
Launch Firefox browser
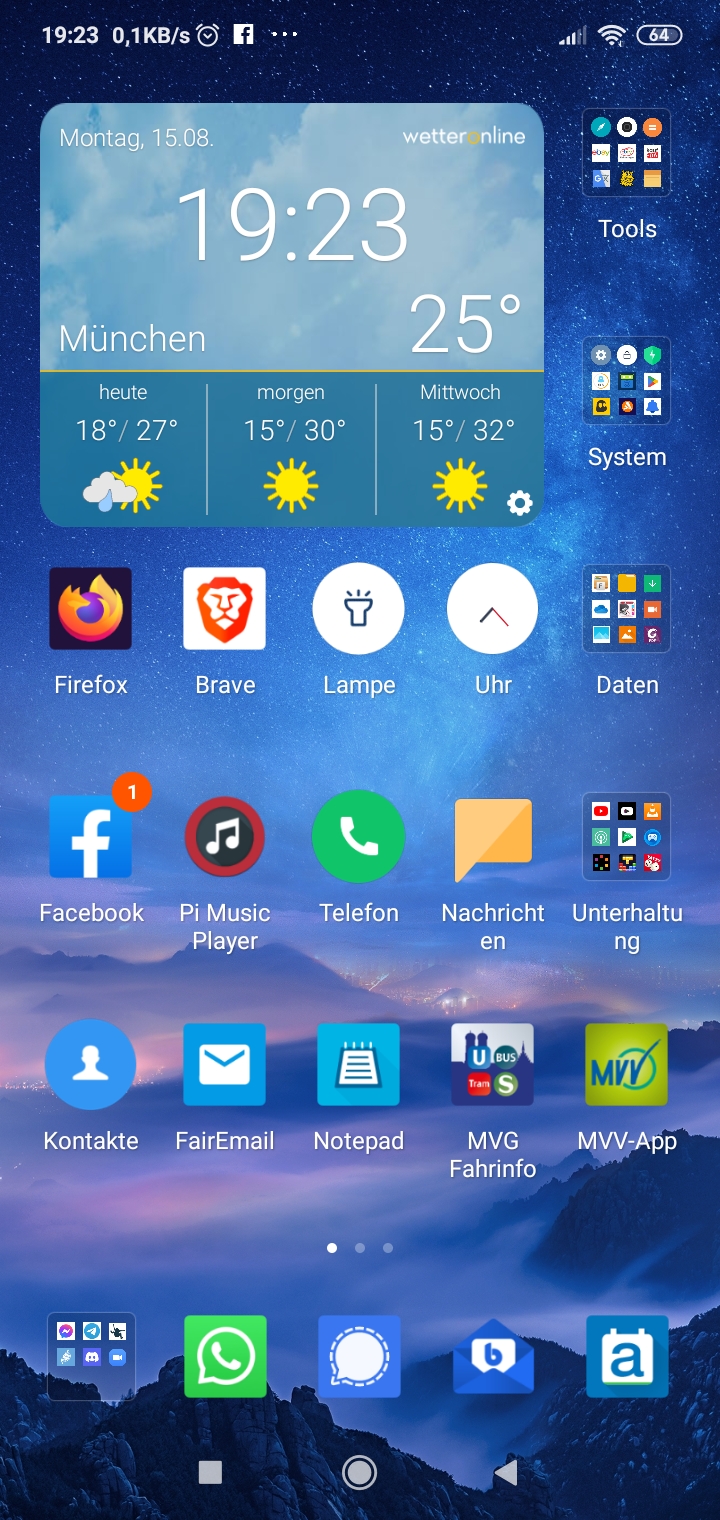click(91, 609)
